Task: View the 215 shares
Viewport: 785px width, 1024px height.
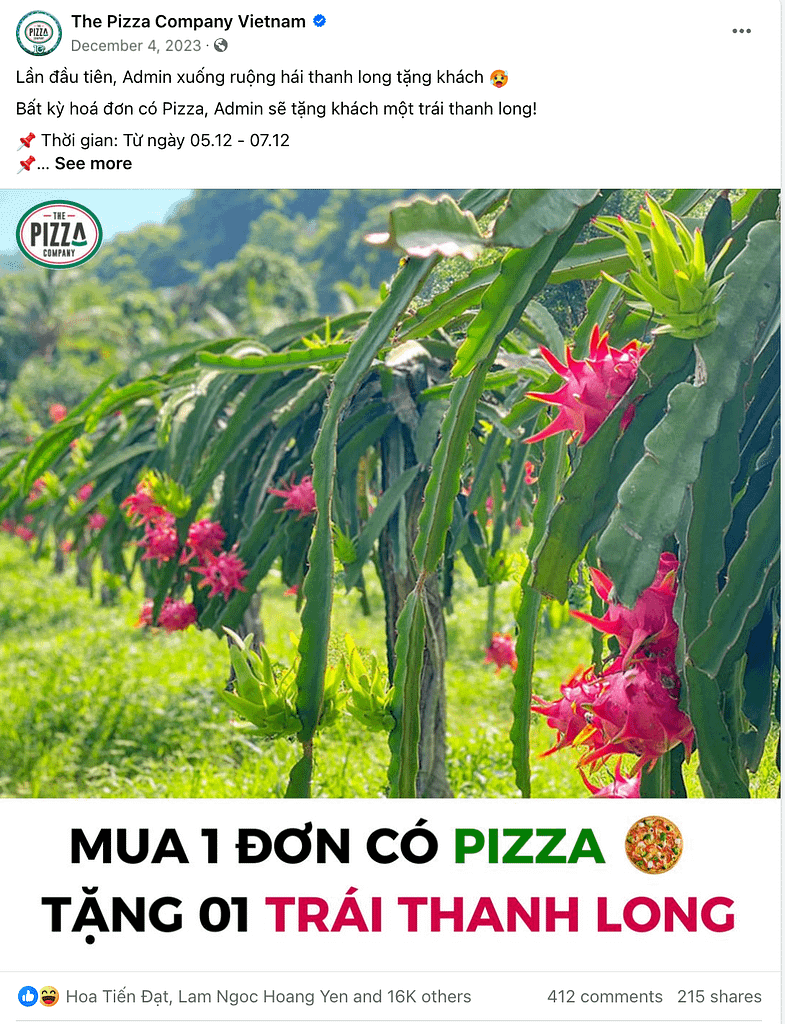Action: tap(719, 996)
